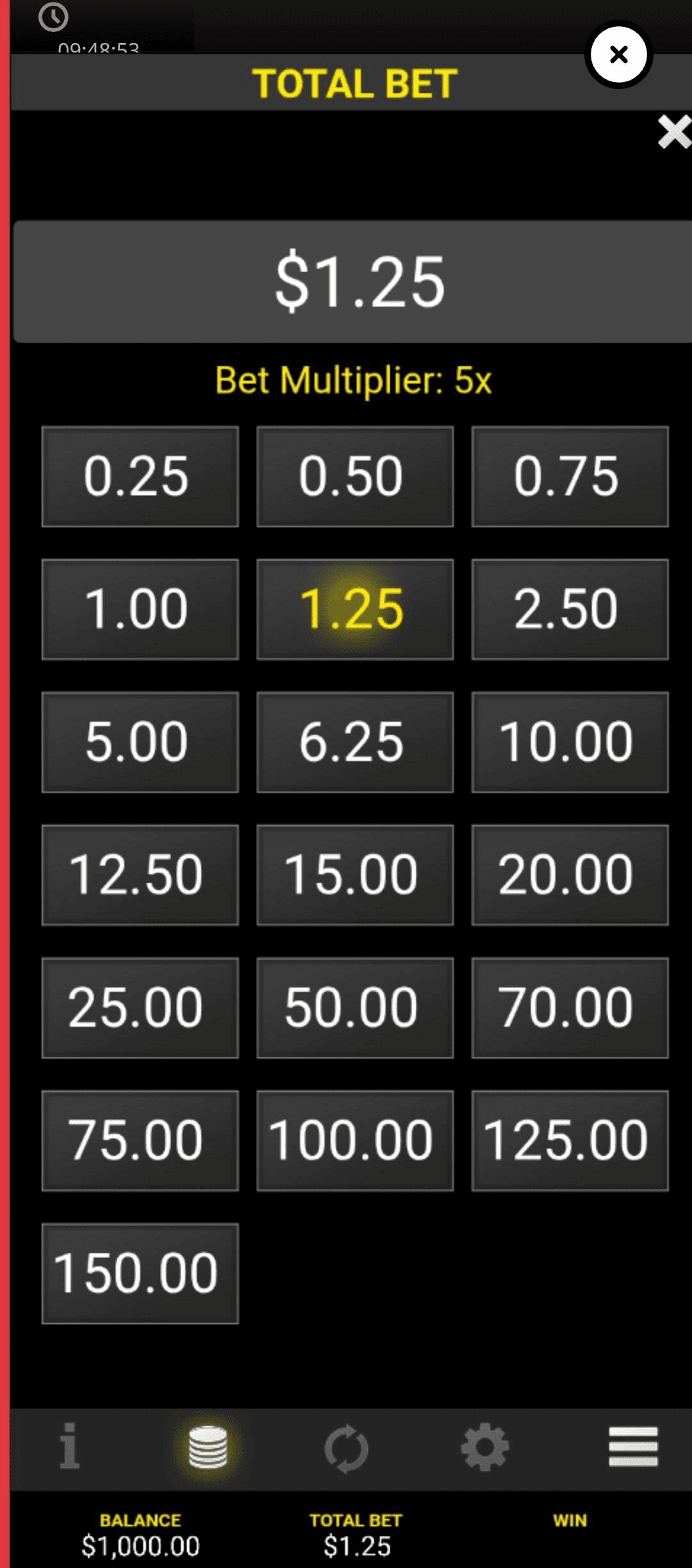Image resolution: width=692 pixels, height=1568 pixels.
Task: Choose the 125.00 bet amount
Action: [570, 1141]
